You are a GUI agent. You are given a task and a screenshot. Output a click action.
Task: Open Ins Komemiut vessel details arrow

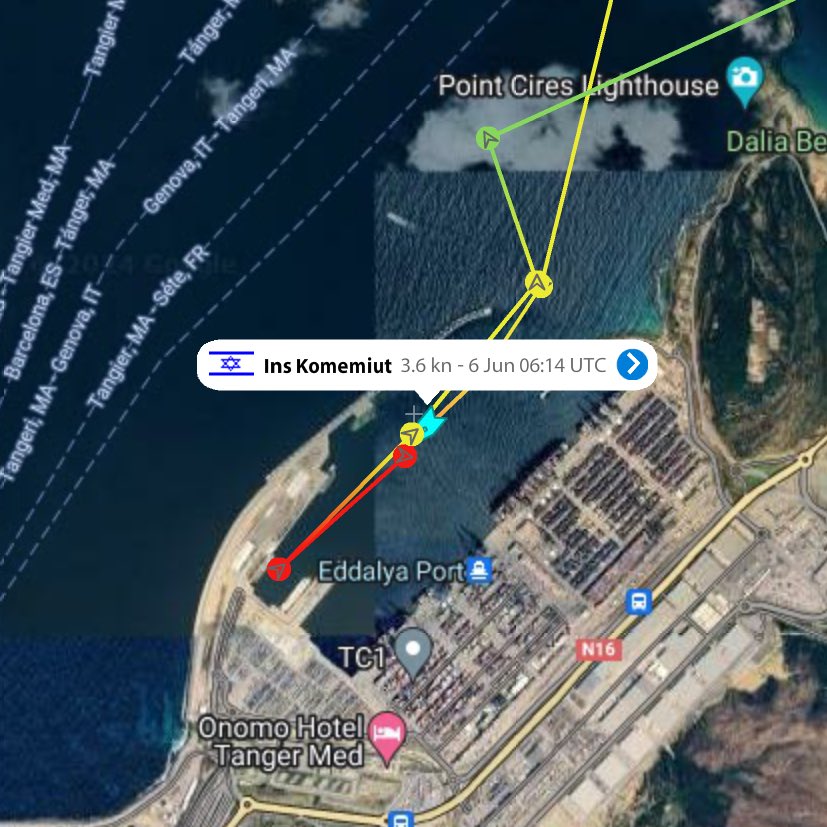pyautogui.click(x=632, y=364)
